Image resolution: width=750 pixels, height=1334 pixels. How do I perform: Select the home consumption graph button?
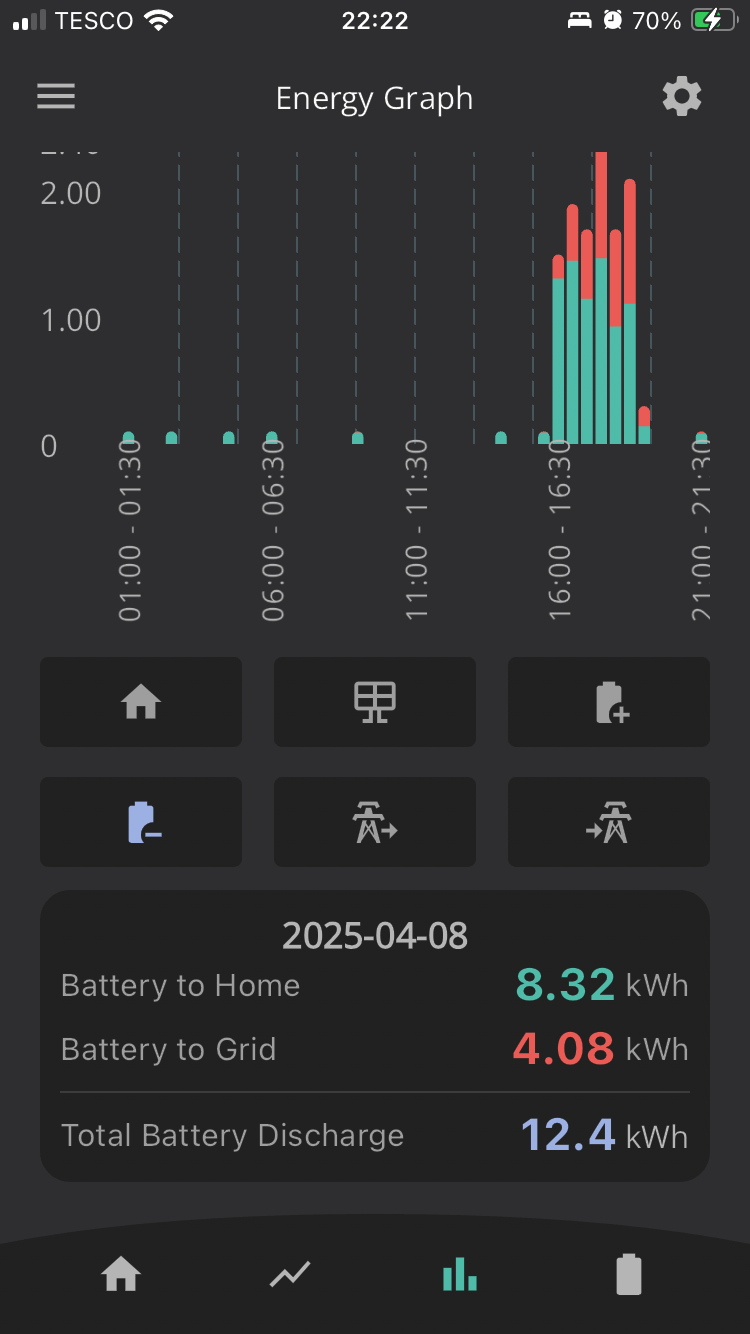click(141, 702)
